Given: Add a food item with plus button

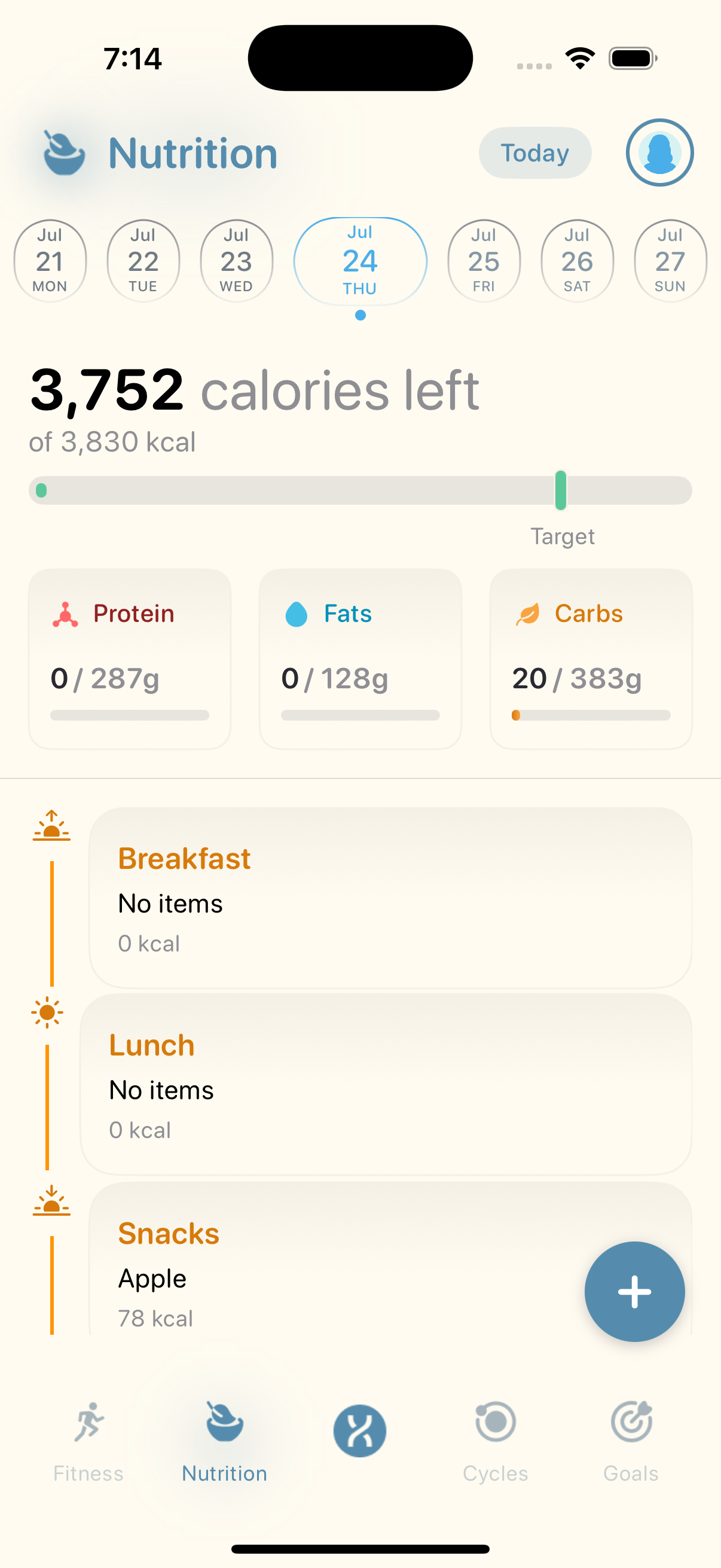Looking at the screenshot, I should pos(634,1291).
